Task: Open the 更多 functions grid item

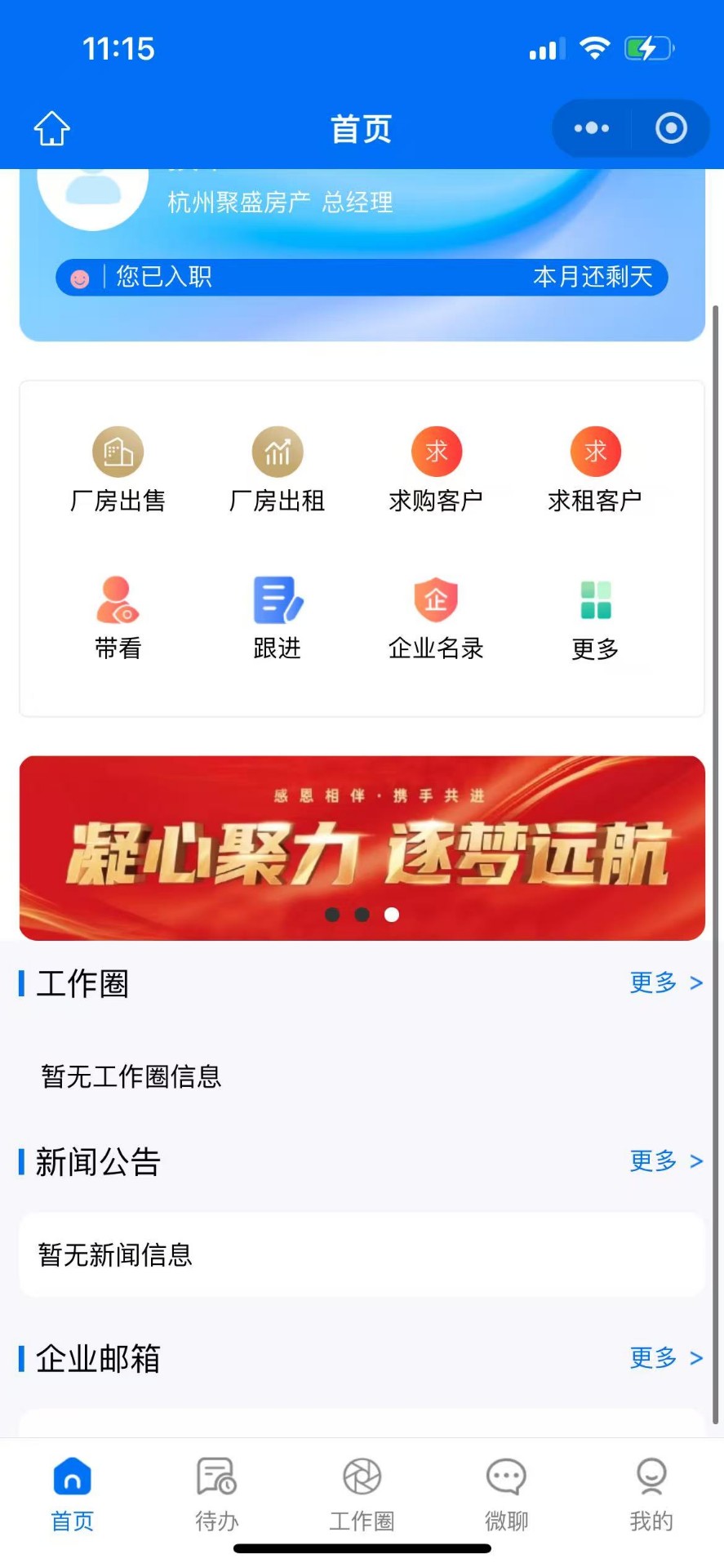Action: 595,617
